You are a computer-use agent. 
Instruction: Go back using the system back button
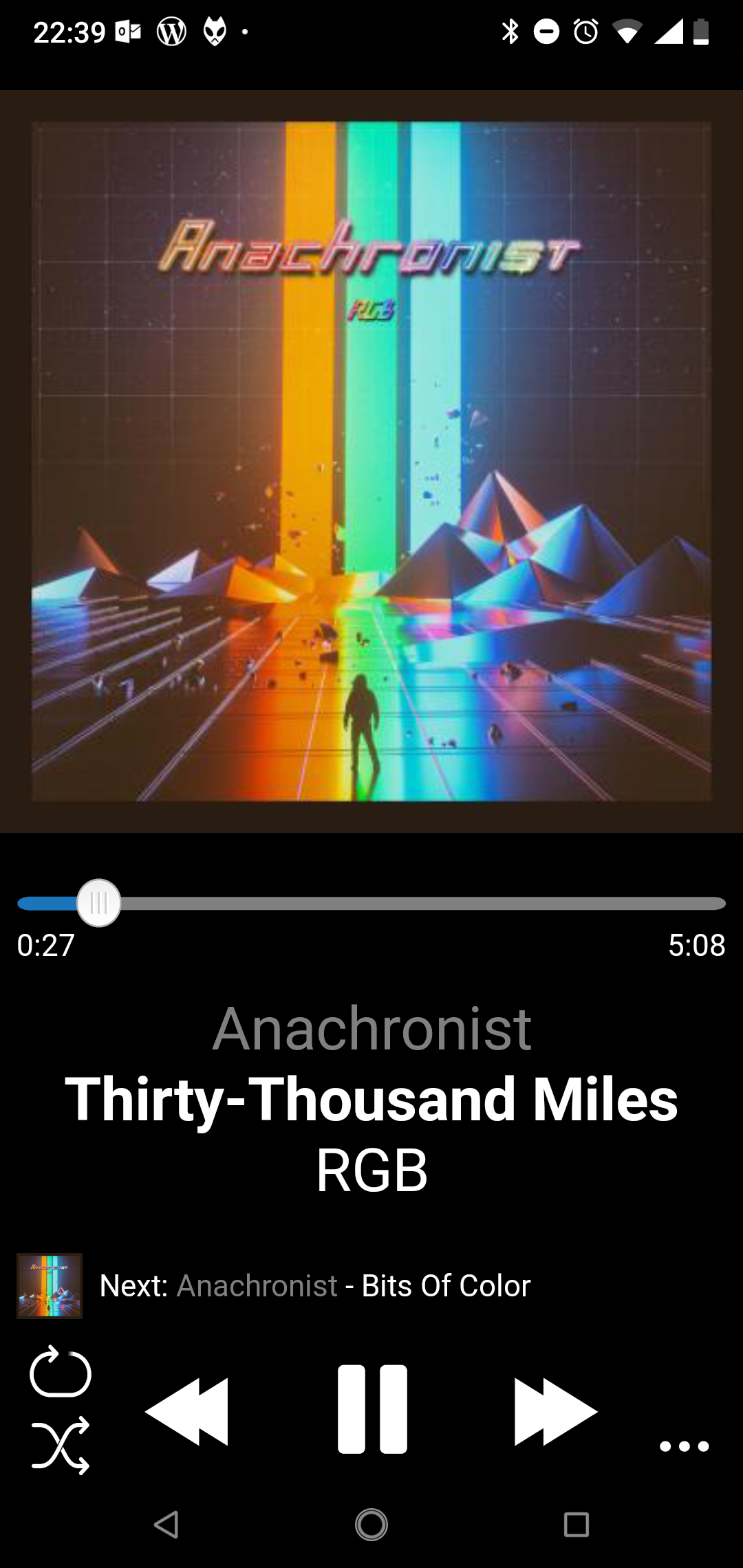pyautogui.click(x=166, y=1524)
